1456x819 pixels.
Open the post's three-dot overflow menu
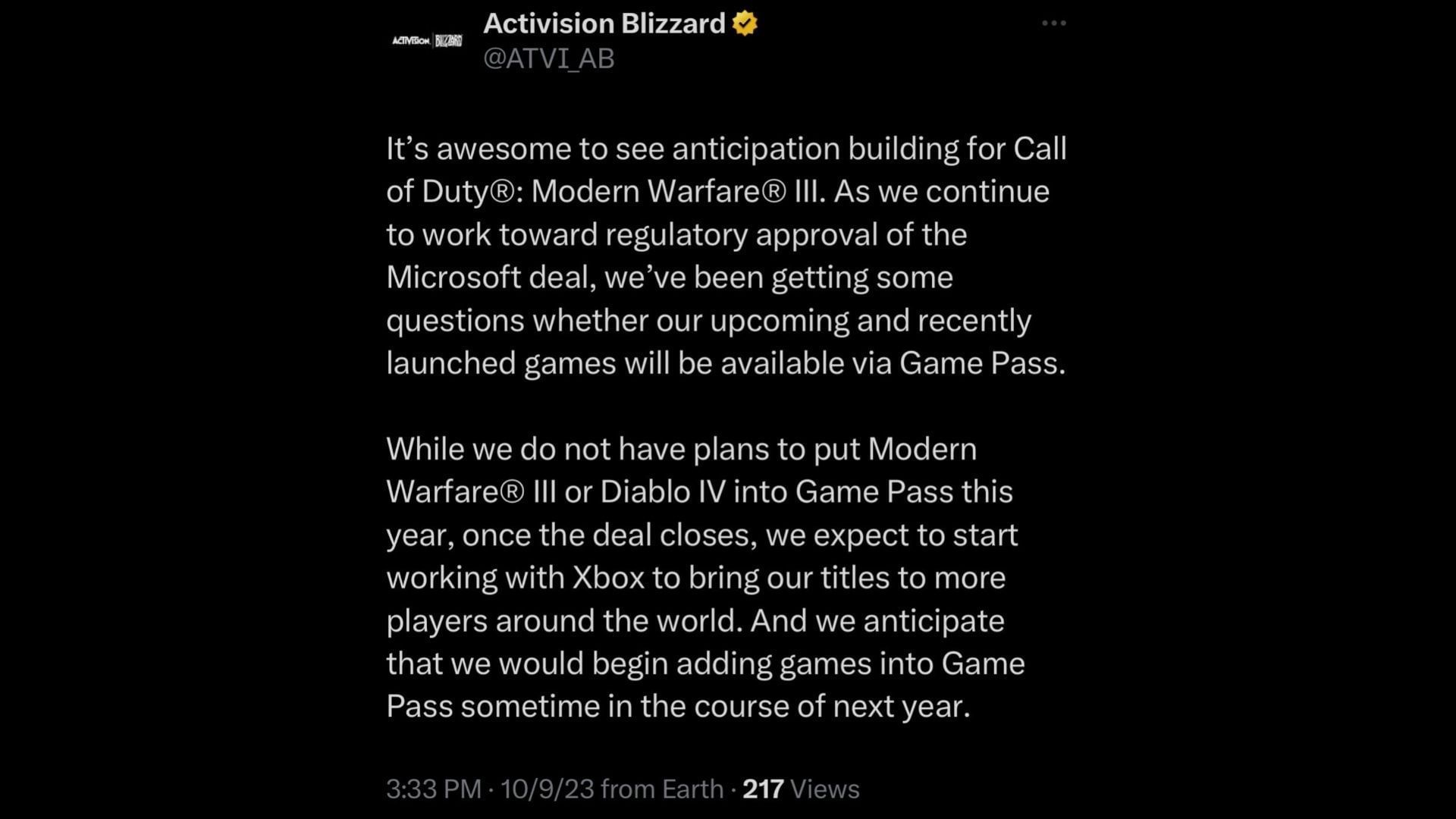(1053, 24)
